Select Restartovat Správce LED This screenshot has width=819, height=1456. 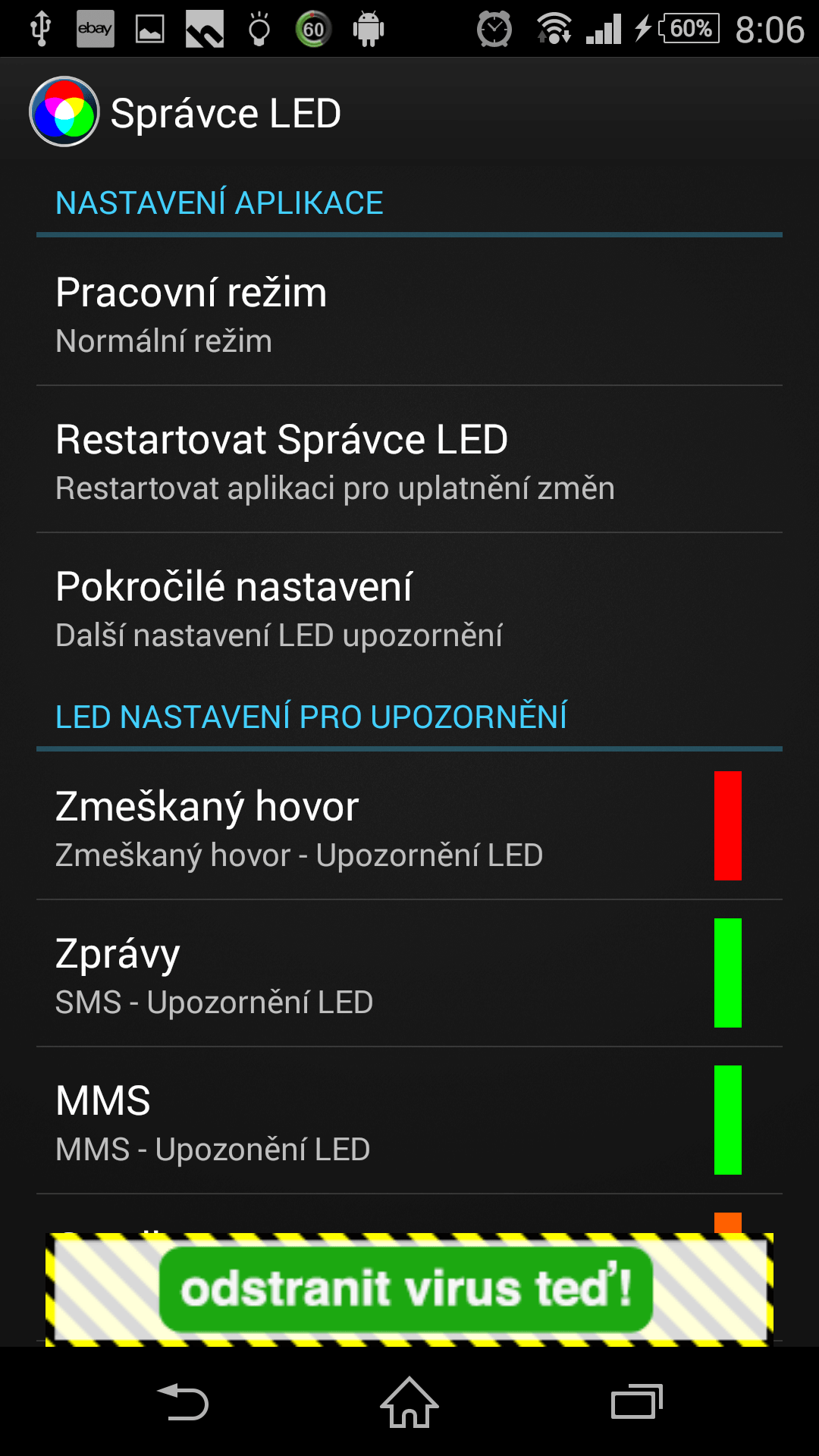[x=409, y=460]
